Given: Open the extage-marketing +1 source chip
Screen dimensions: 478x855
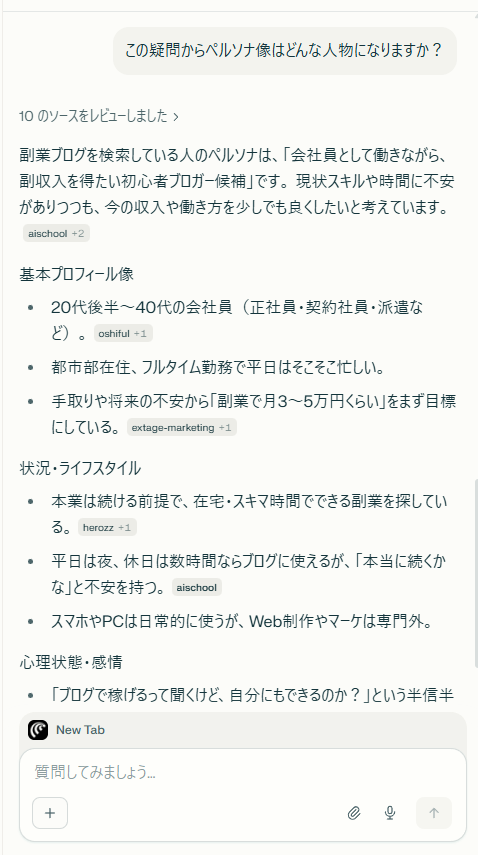Looking at the screenshot, I should (x=181, y=428).
